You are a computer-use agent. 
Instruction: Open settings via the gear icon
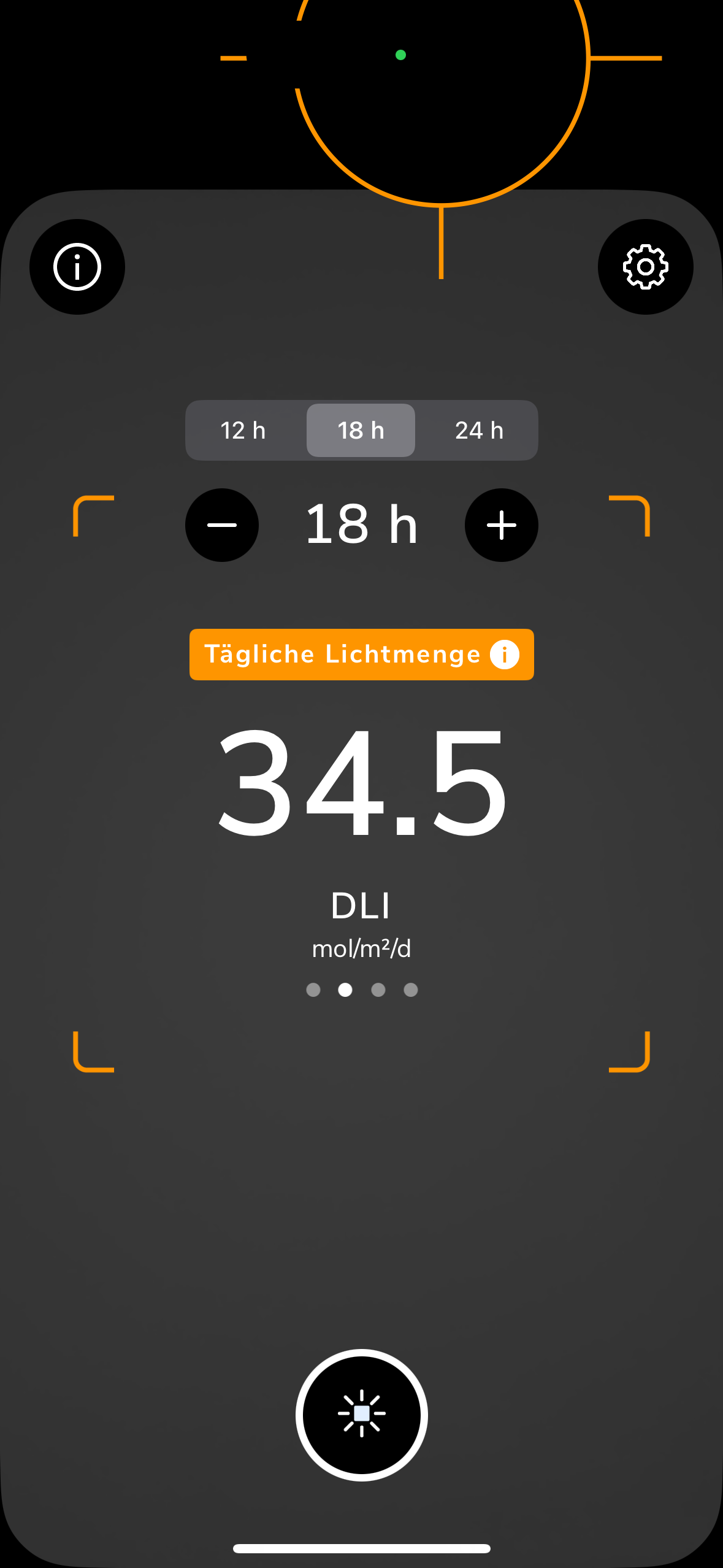click(x=645, y=267)
